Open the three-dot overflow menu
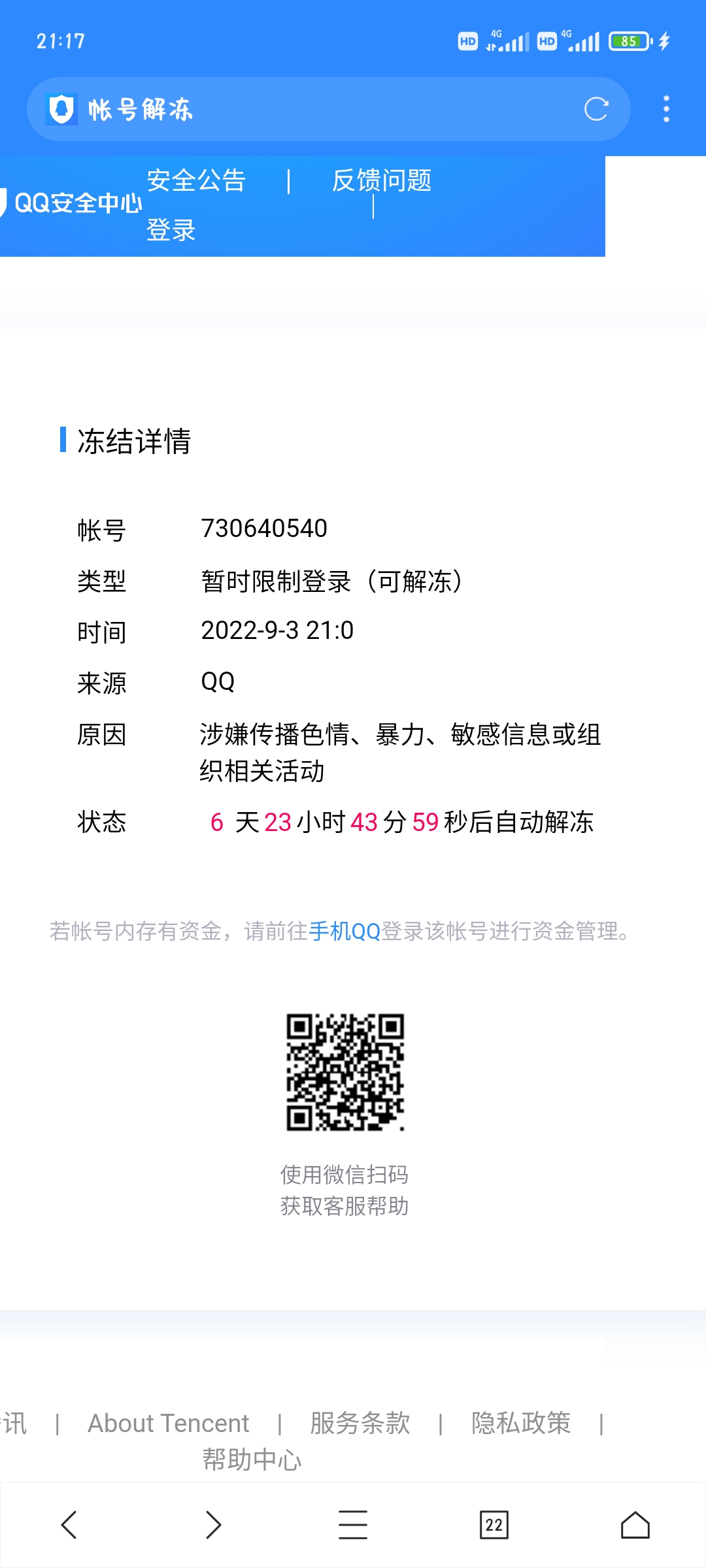 click(x=666, y=109)
